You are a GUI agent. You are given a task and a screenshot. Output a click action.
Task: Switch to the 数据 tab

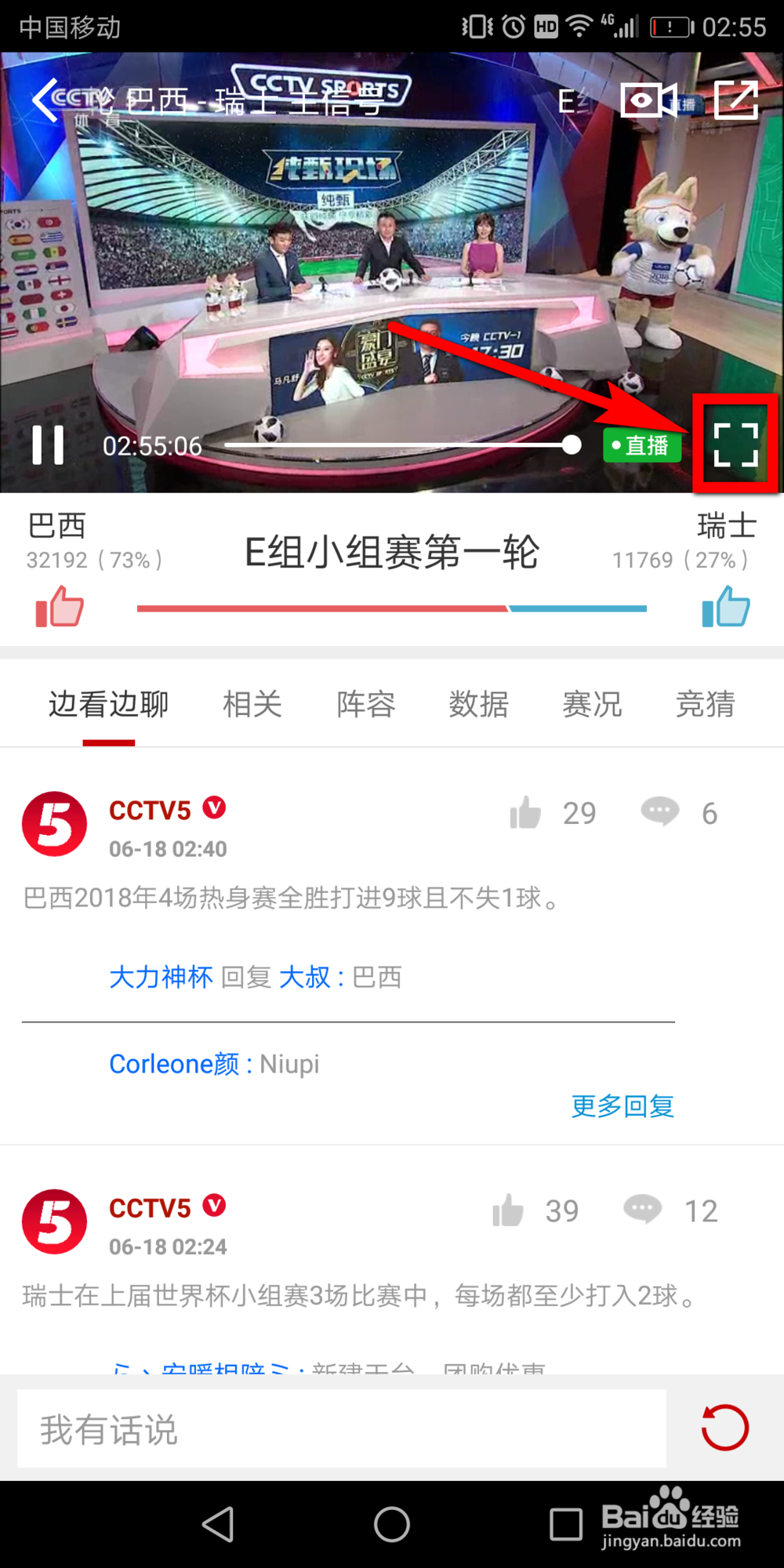[479, 704]
